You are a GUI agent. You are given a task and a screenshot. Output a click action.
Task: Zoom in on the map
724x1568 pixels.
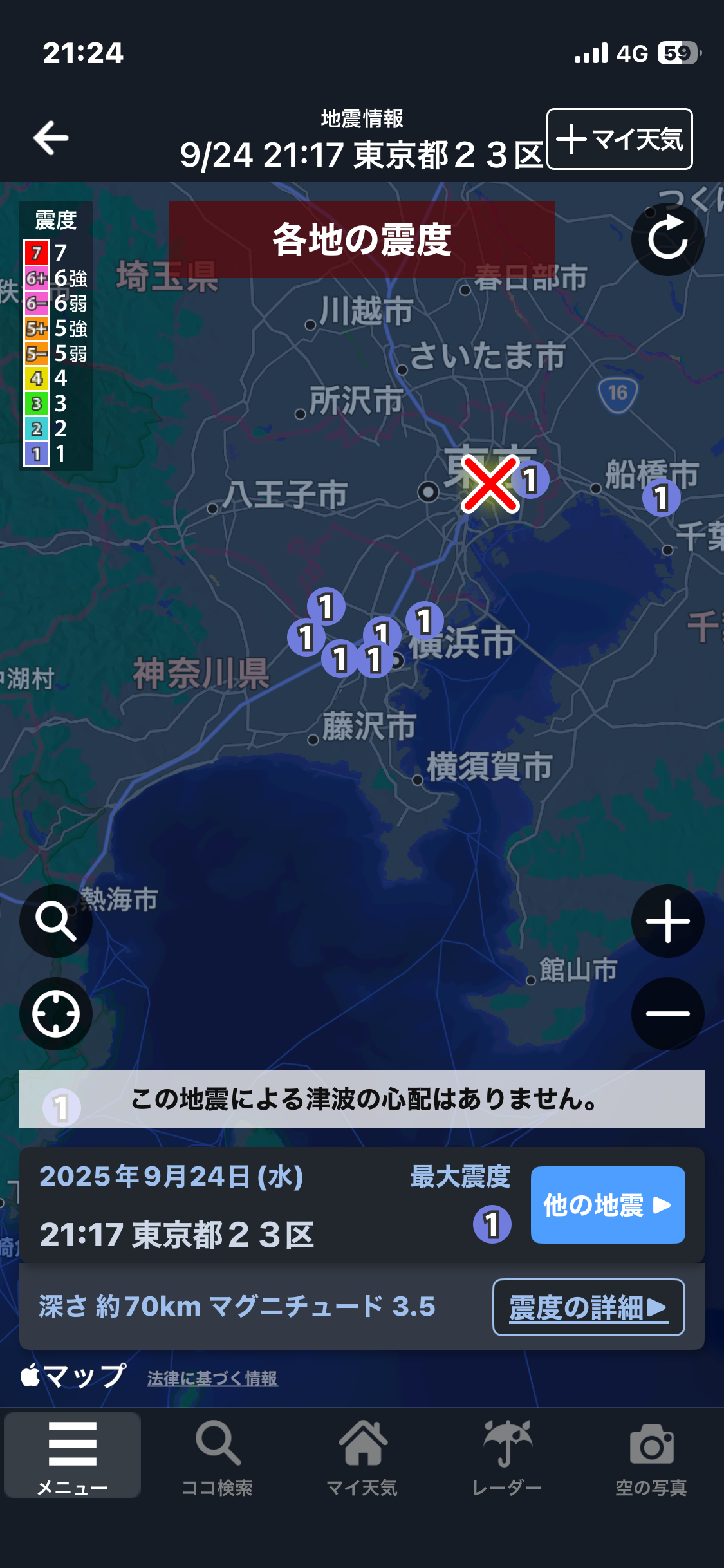point(667,921)
